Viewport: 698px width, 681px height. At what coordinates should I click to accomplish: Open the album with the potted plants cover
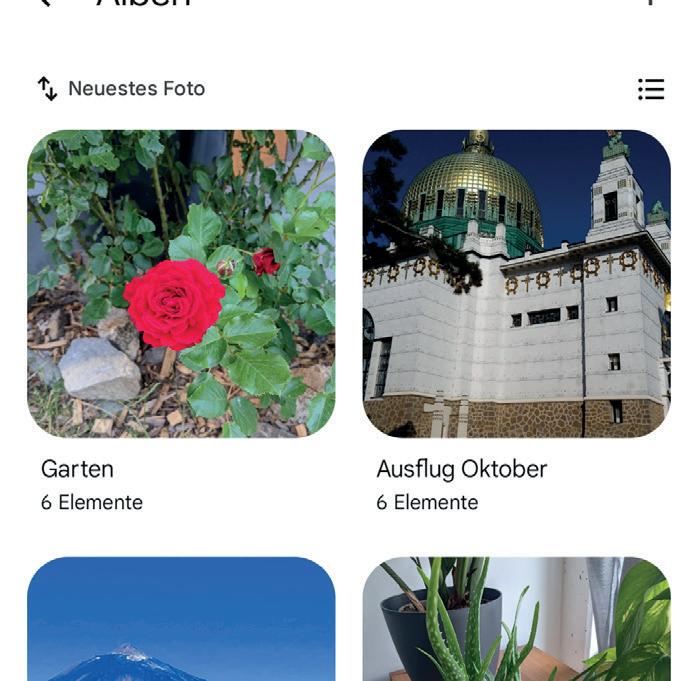coord(516,620)
